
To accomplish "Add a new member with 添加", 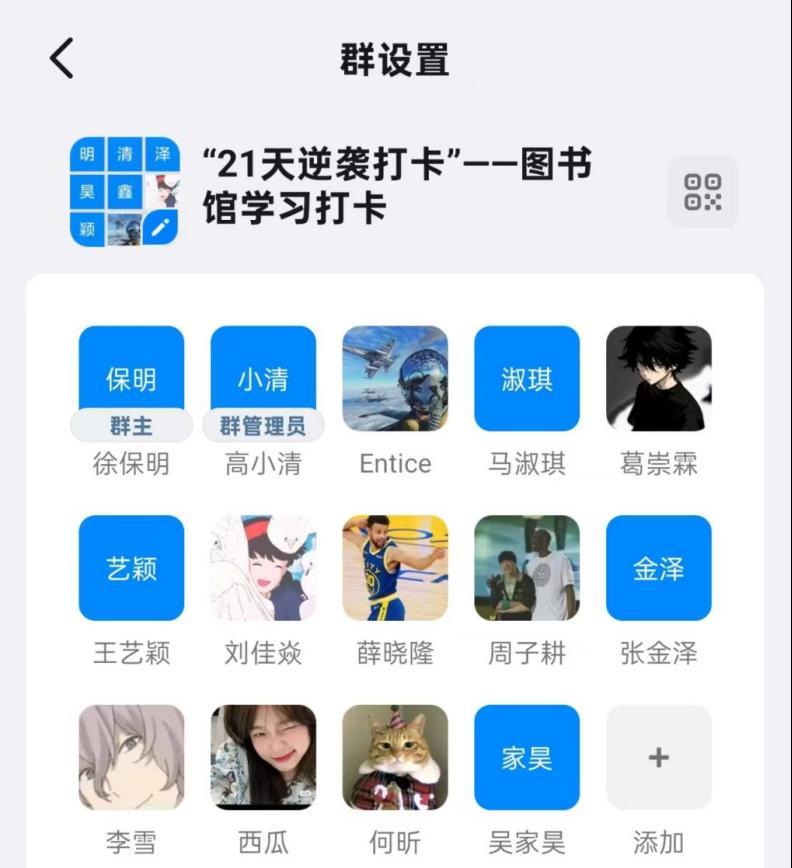I will (659, 757).
